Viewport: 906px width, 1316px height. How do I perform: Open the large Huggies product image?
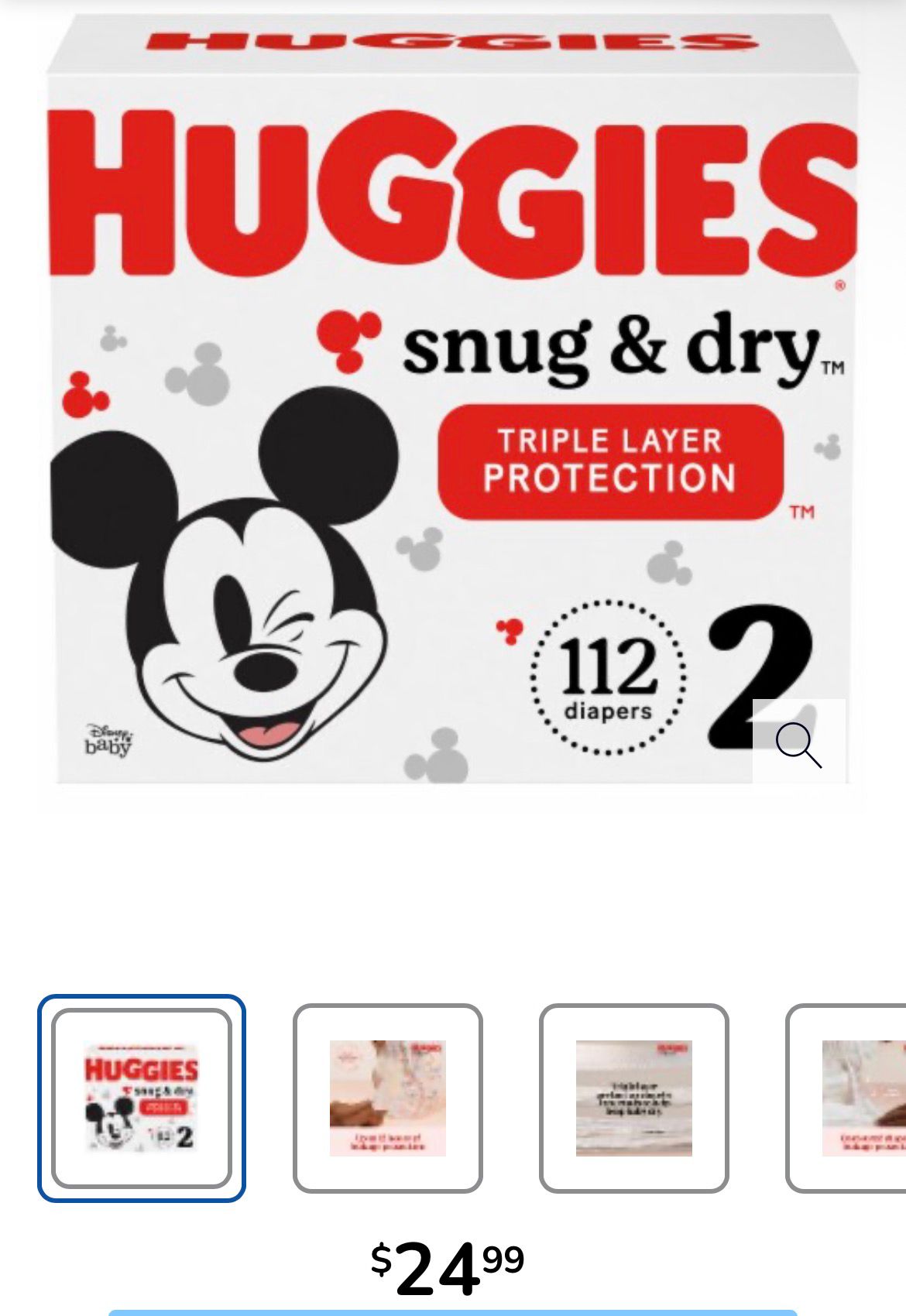click(453, 403)
